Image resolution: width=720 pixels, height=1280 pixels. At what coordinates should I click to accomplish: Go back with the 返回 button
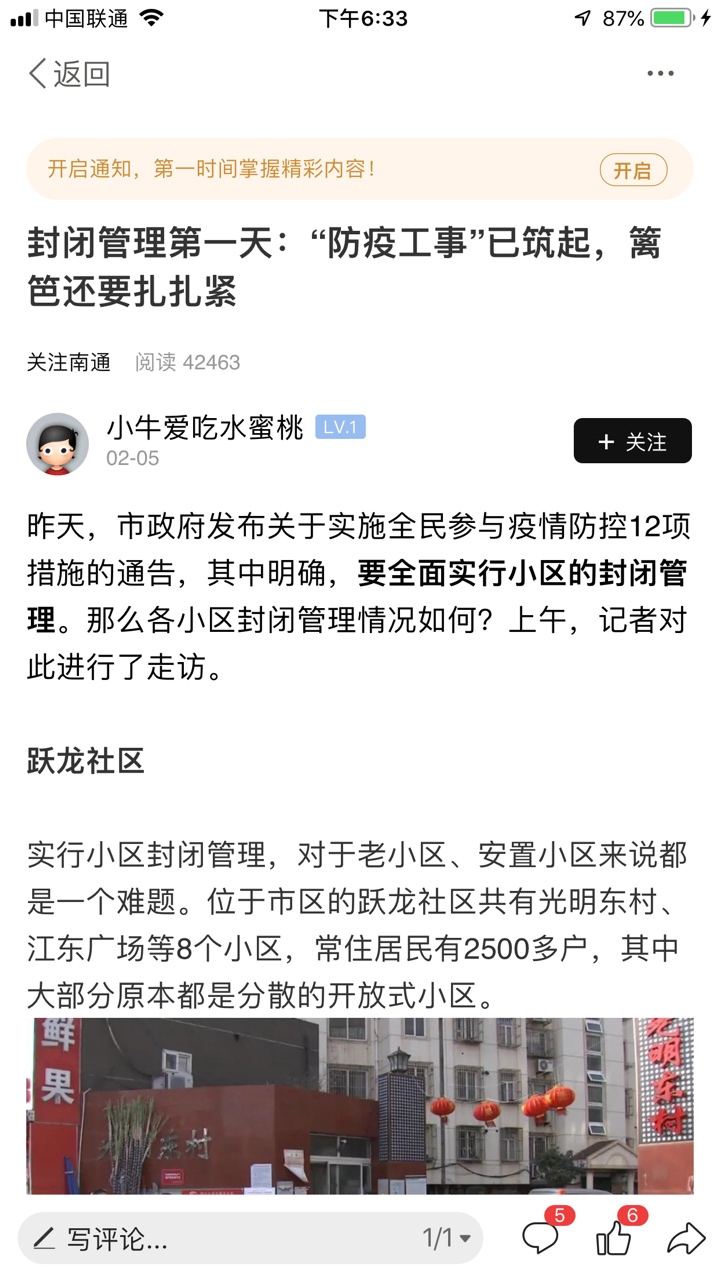(x=68, y=74)
